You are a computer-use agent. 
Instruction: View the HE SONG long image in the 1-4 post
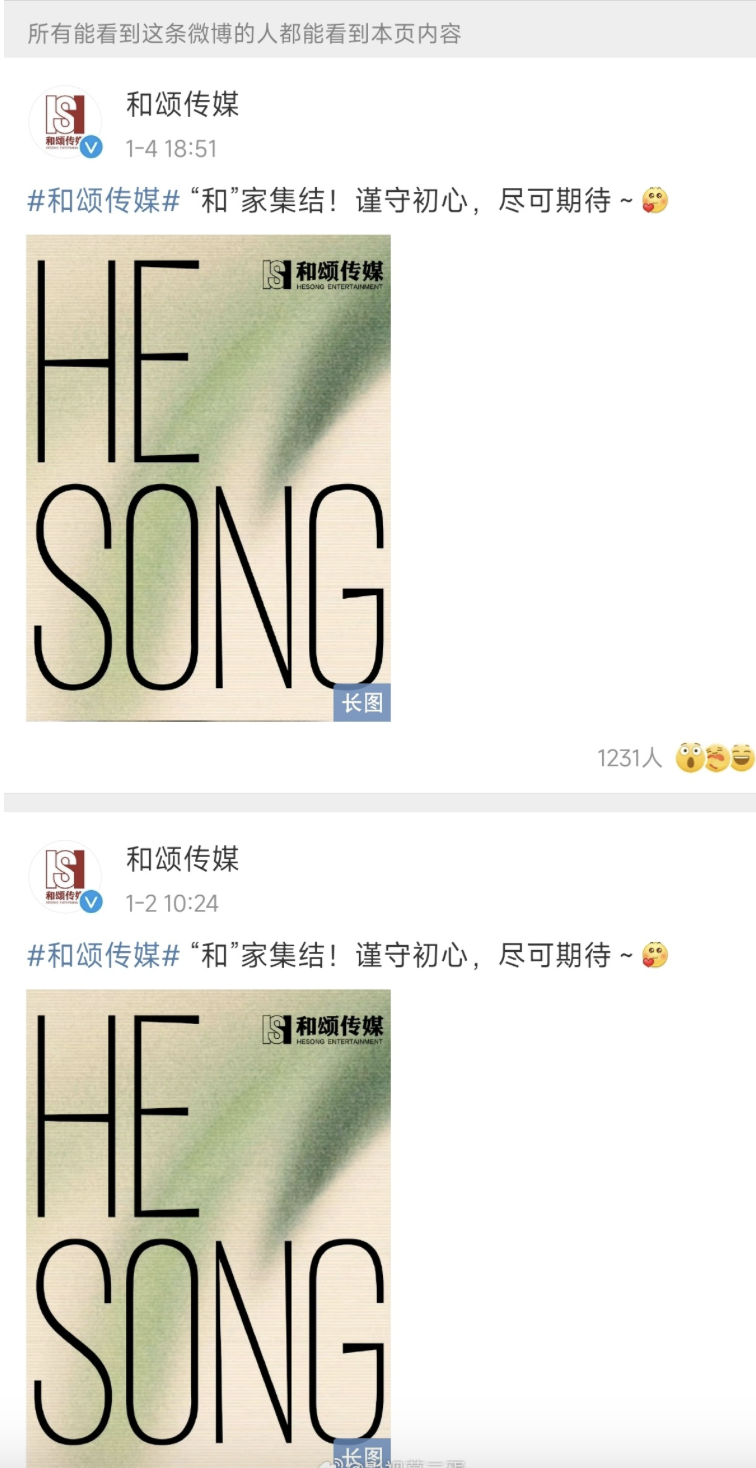[x=208, y=478]
